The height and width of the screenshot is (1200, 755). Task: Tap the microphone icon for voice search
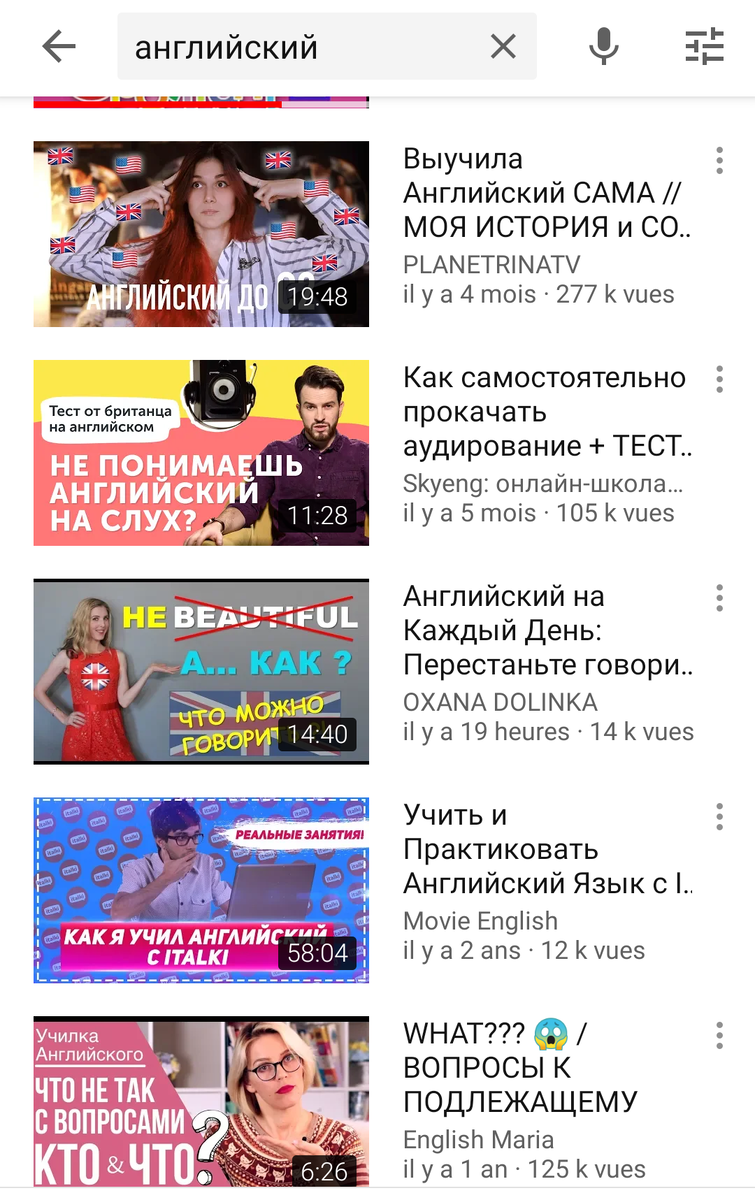[603, 45]
